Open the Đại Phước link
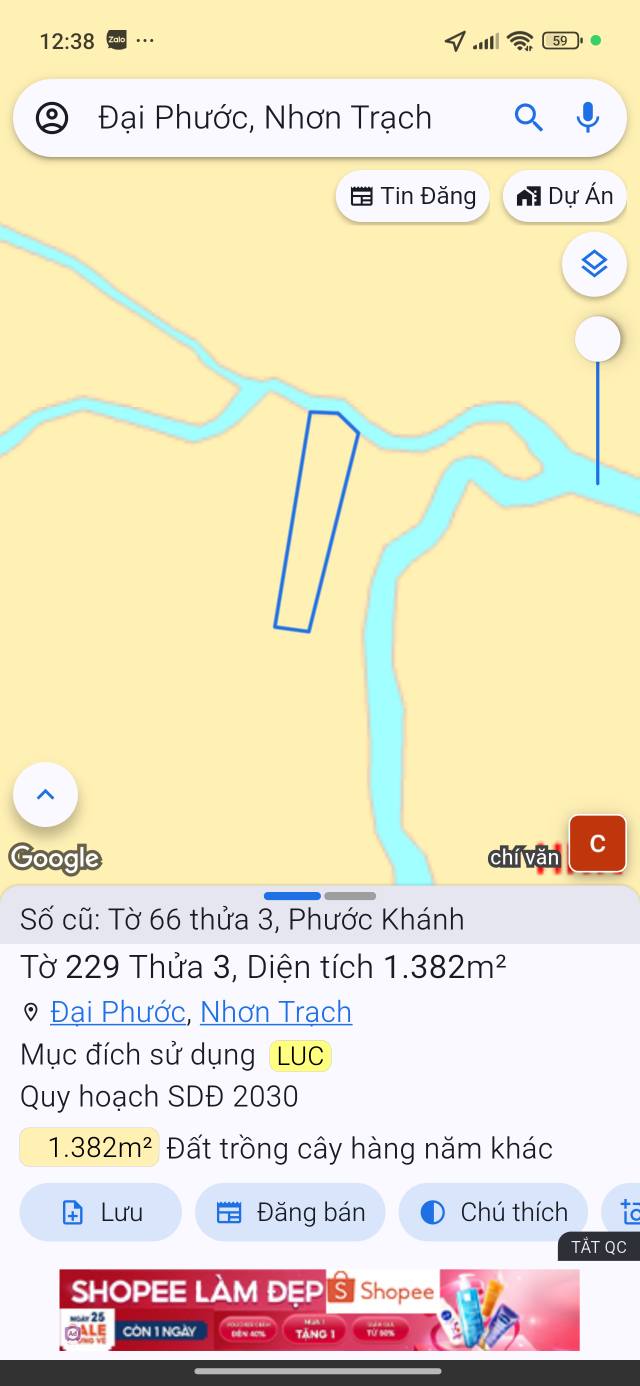640x1386 pixels. (117, 1012)
